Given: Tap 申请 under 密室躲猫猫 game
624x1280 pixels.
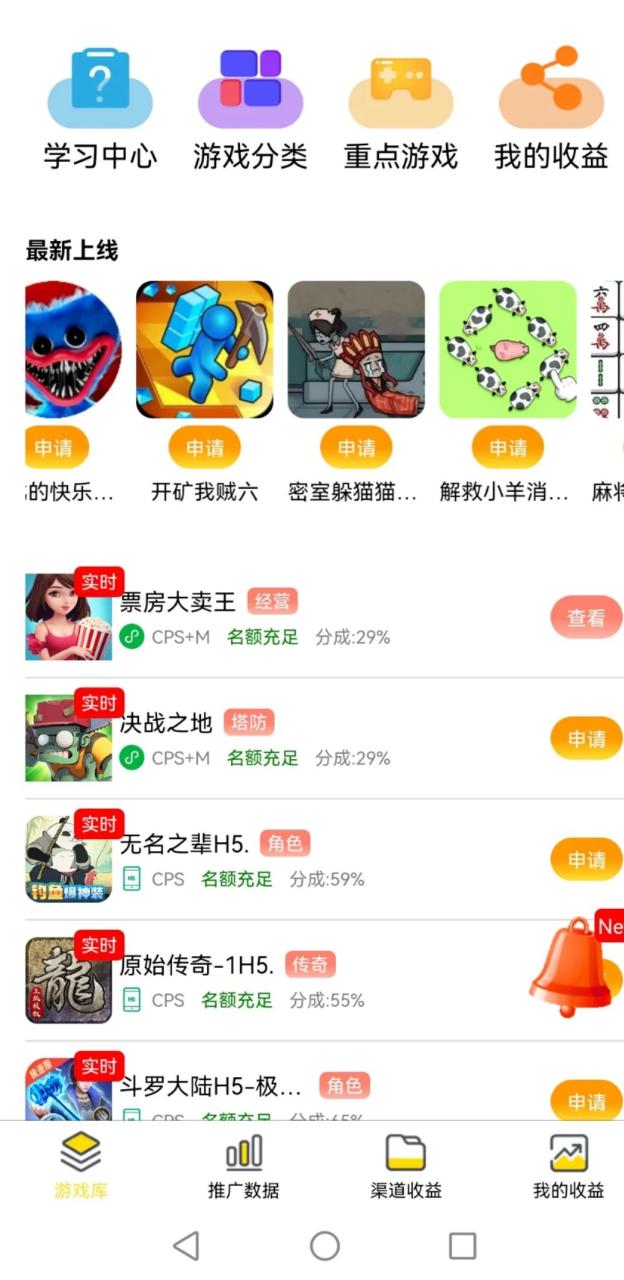Looking at the screenshot, I should (356, 448).
